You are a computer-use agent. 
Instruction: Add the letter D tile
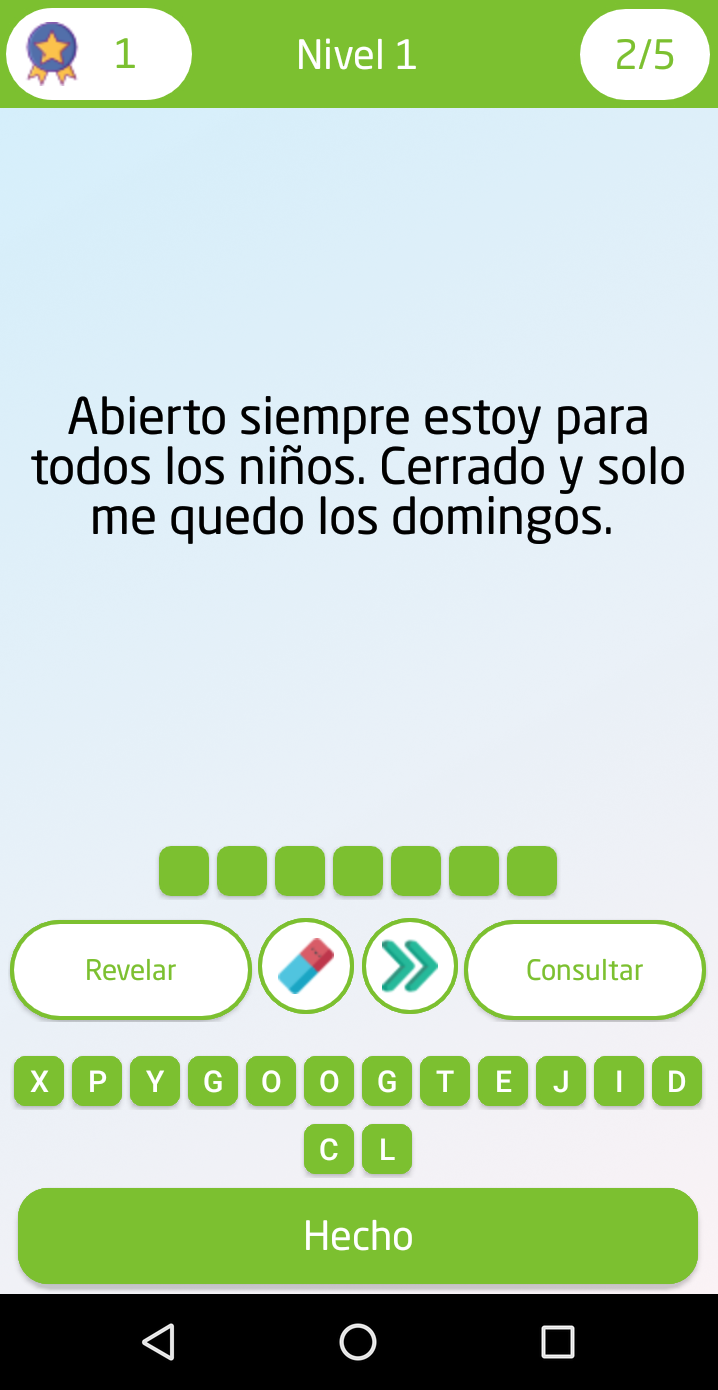pos(677,1082)
